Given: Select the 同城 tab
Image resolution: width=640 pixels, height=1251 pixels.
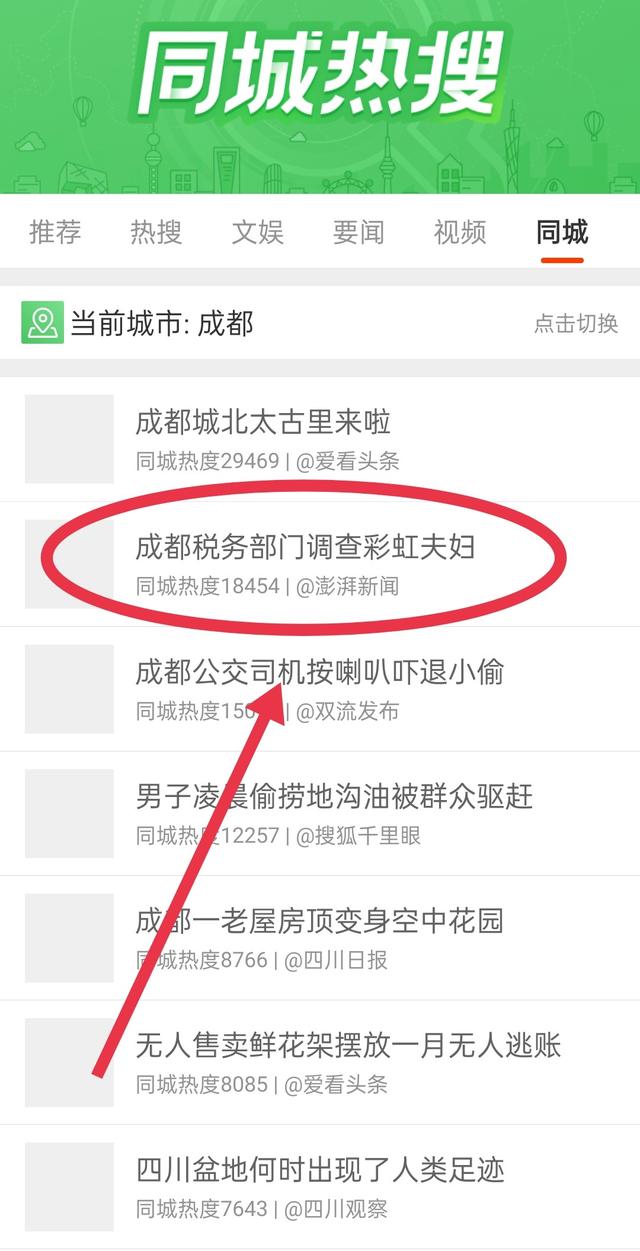Looking at the screenshot, I should [562, 232].
